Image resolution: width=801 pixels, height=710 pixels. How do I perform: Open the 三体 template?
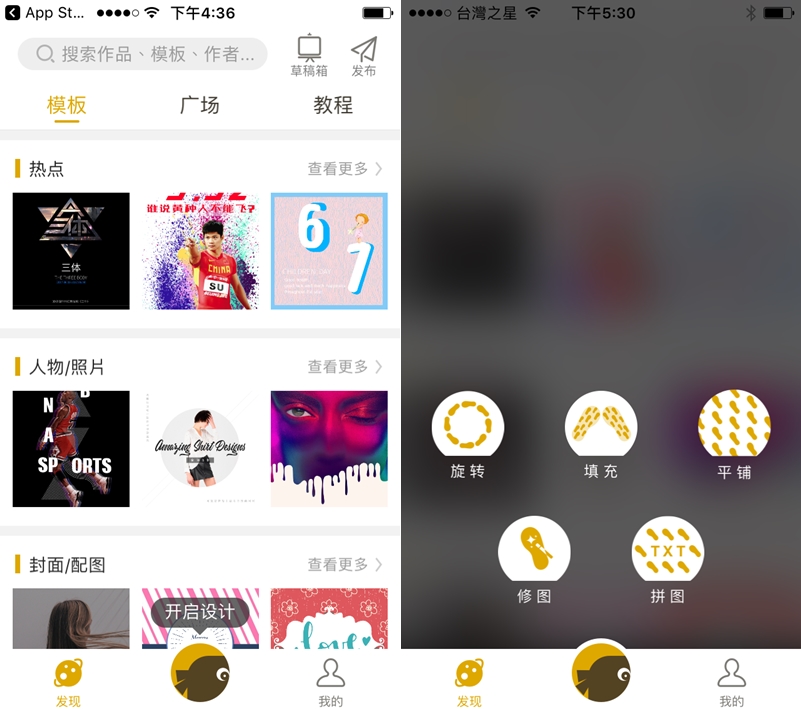pos(71,251)
